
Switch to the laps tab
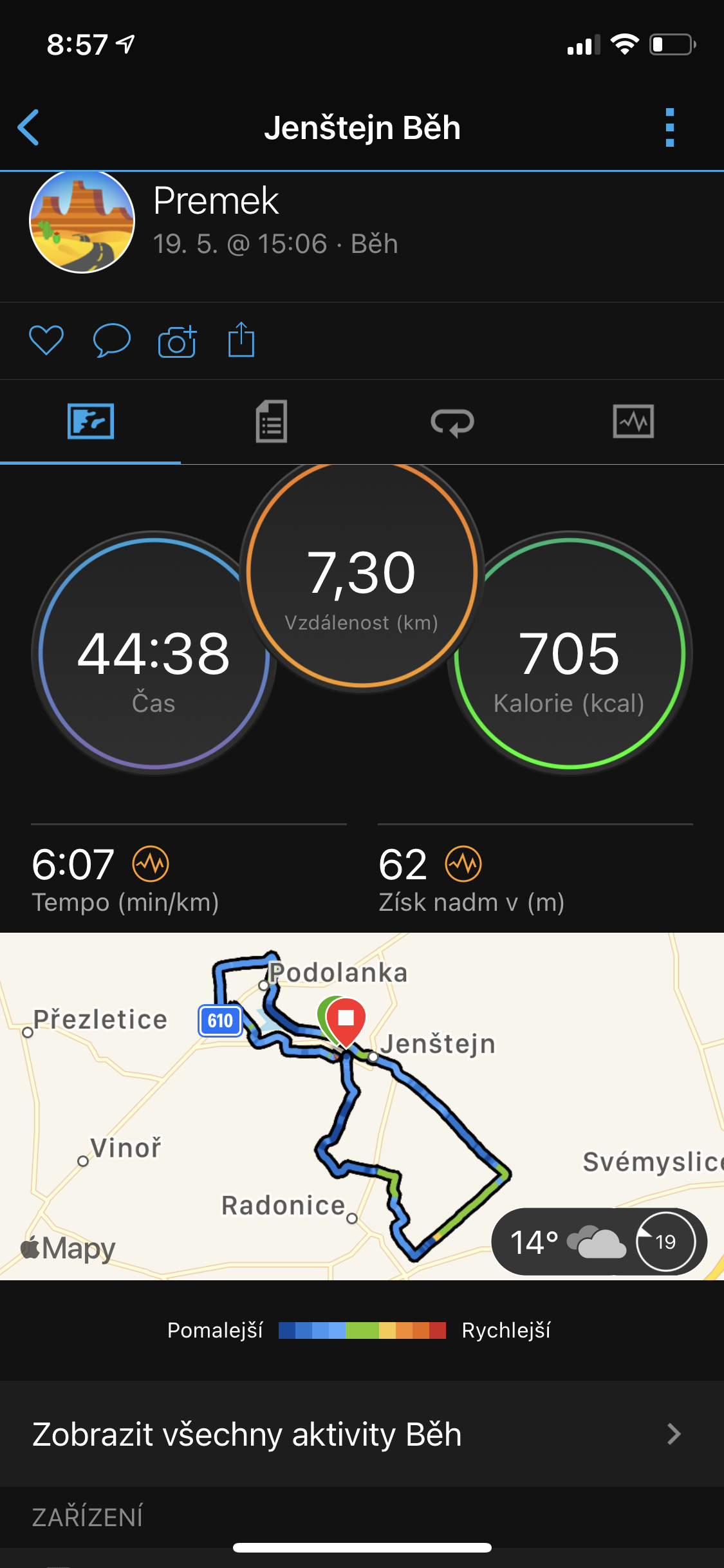coord(452,423)
